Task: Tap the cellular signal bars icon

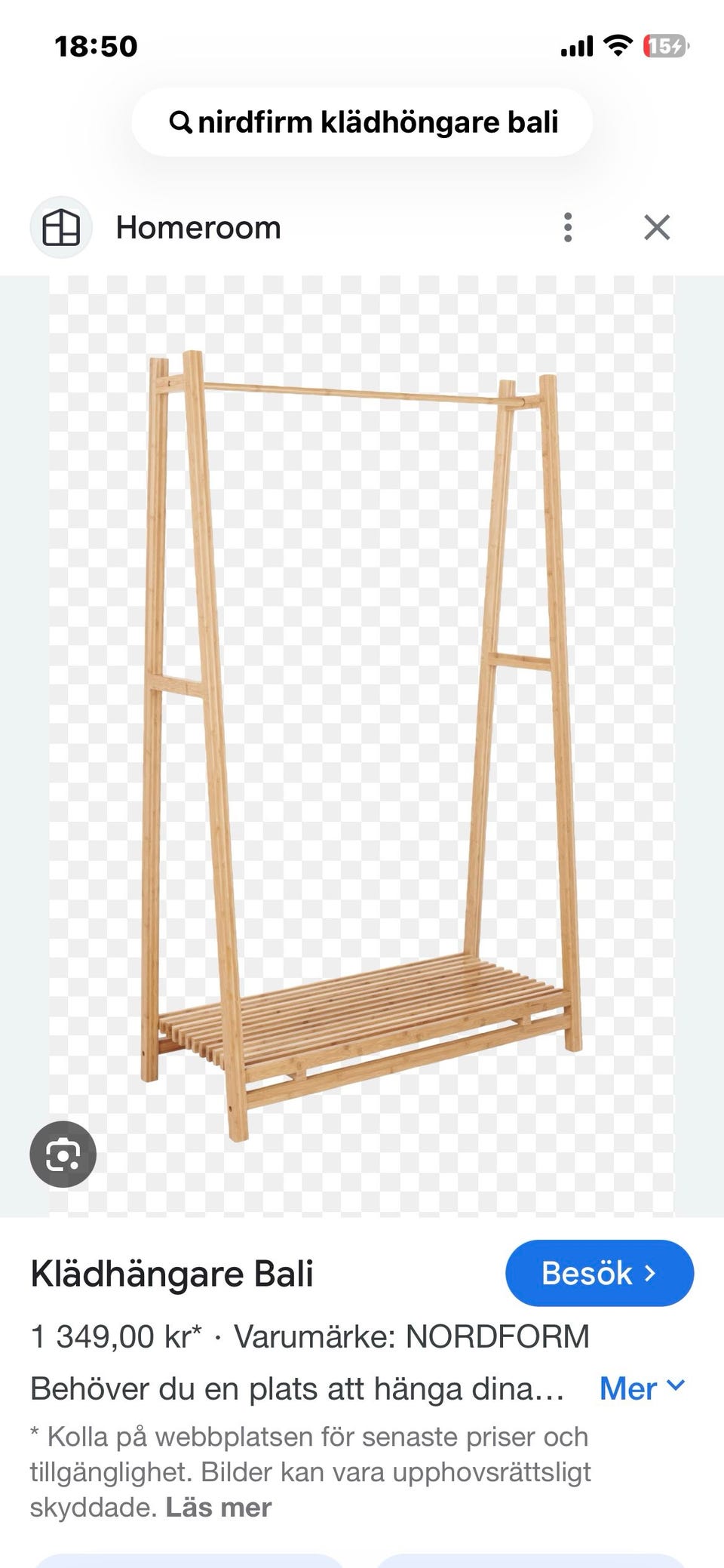Action: 576,45
